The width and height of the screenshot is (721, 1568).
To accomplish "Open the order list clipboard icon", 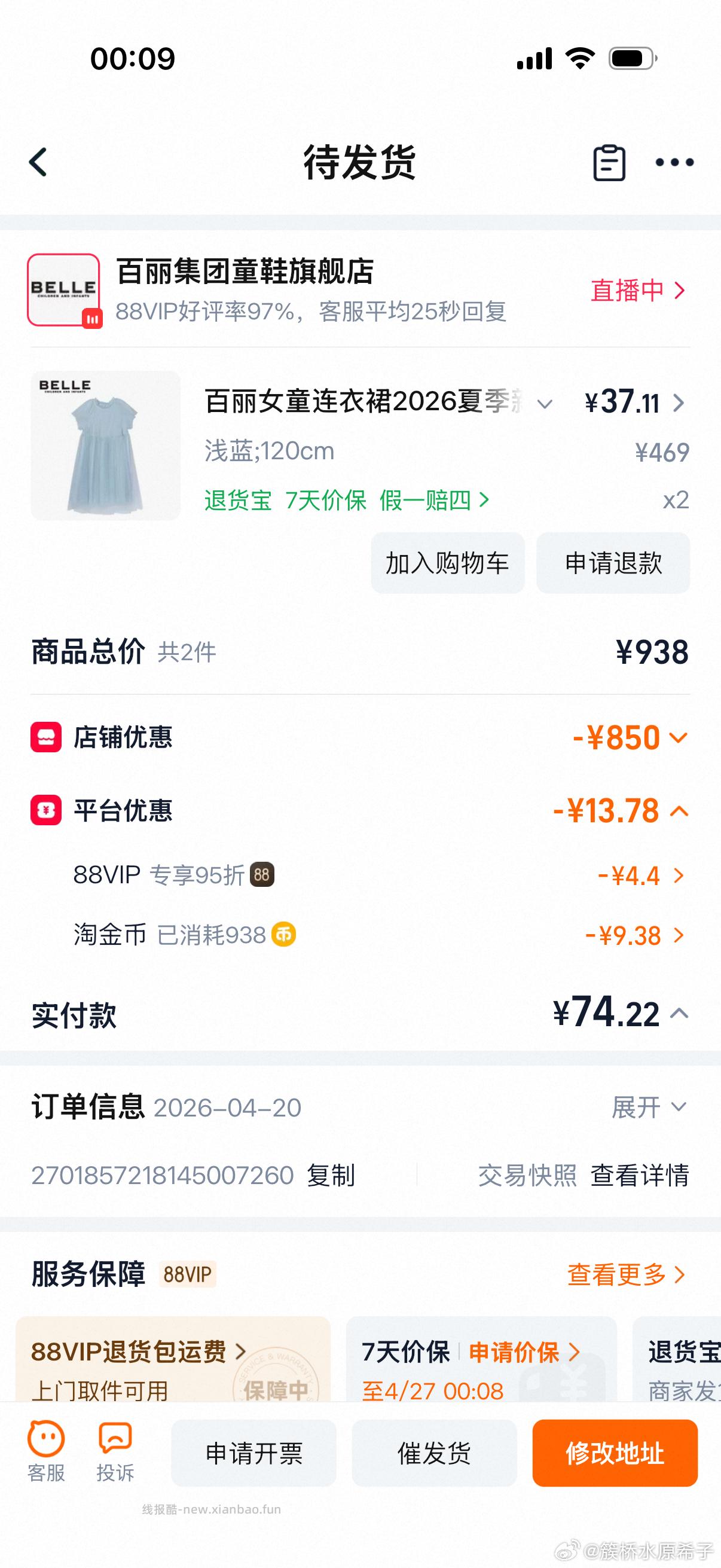I will coord(610,163).
